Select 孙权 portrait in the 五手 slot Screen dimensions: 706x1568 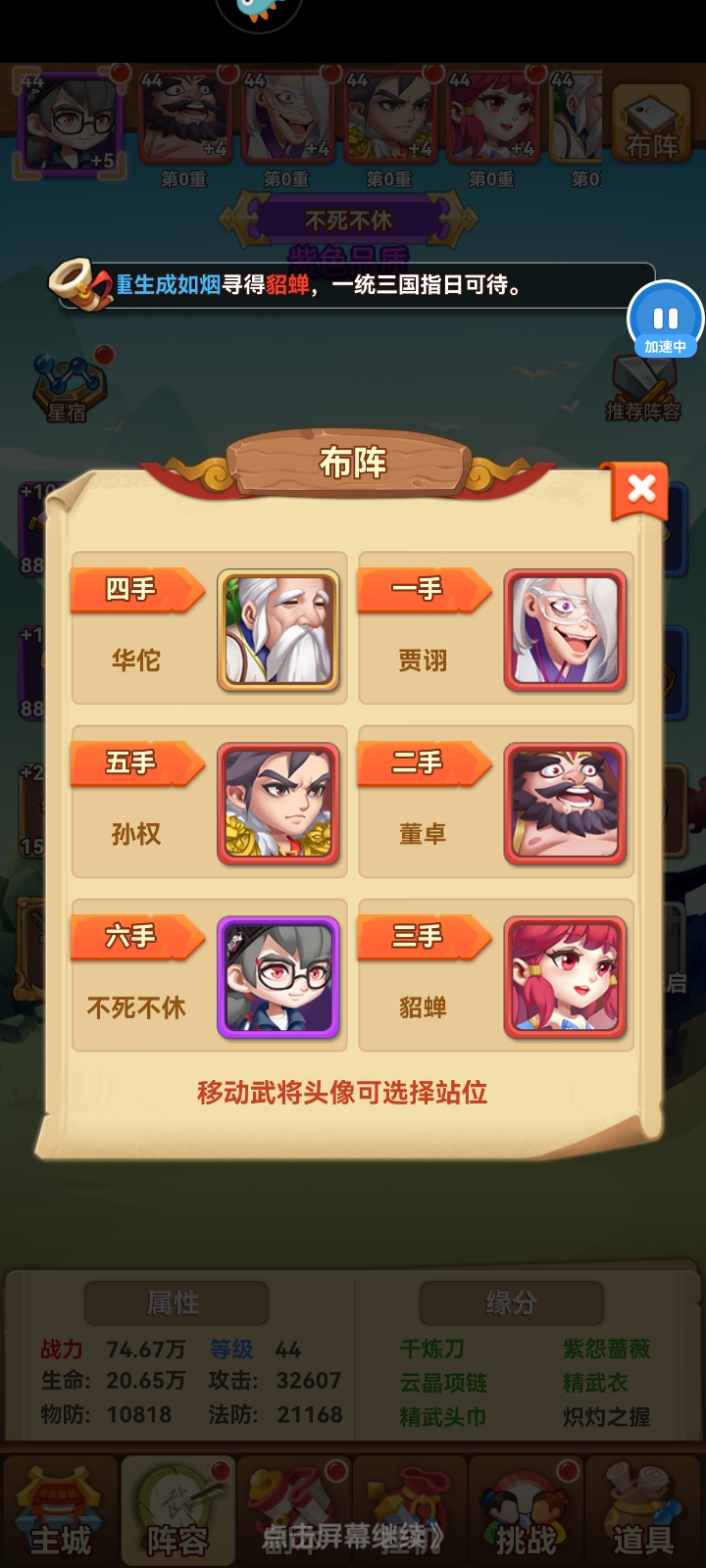coord(278,803)
